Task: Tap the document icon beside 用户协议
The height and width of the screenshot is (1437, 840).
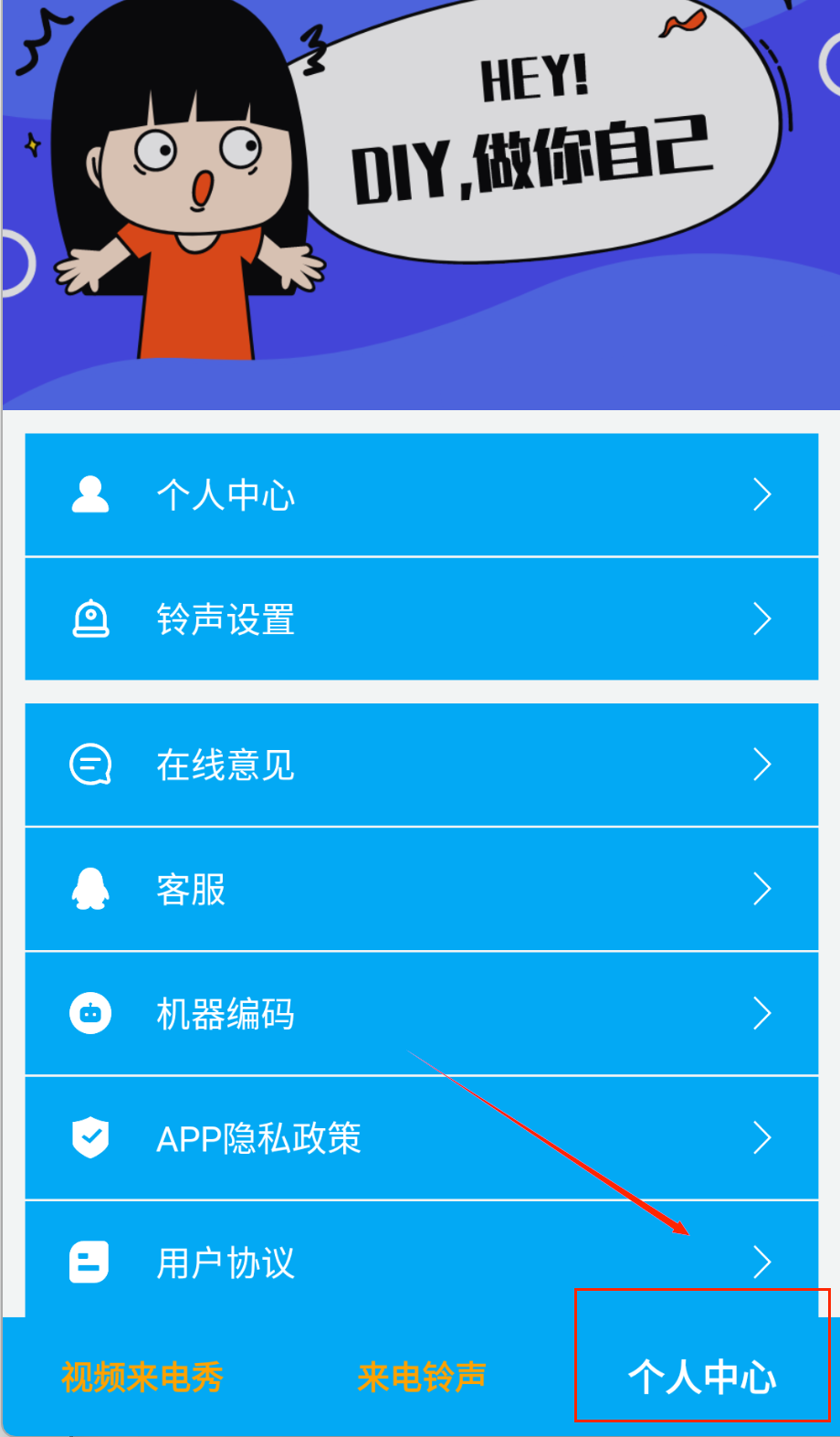Action: 89,1262
